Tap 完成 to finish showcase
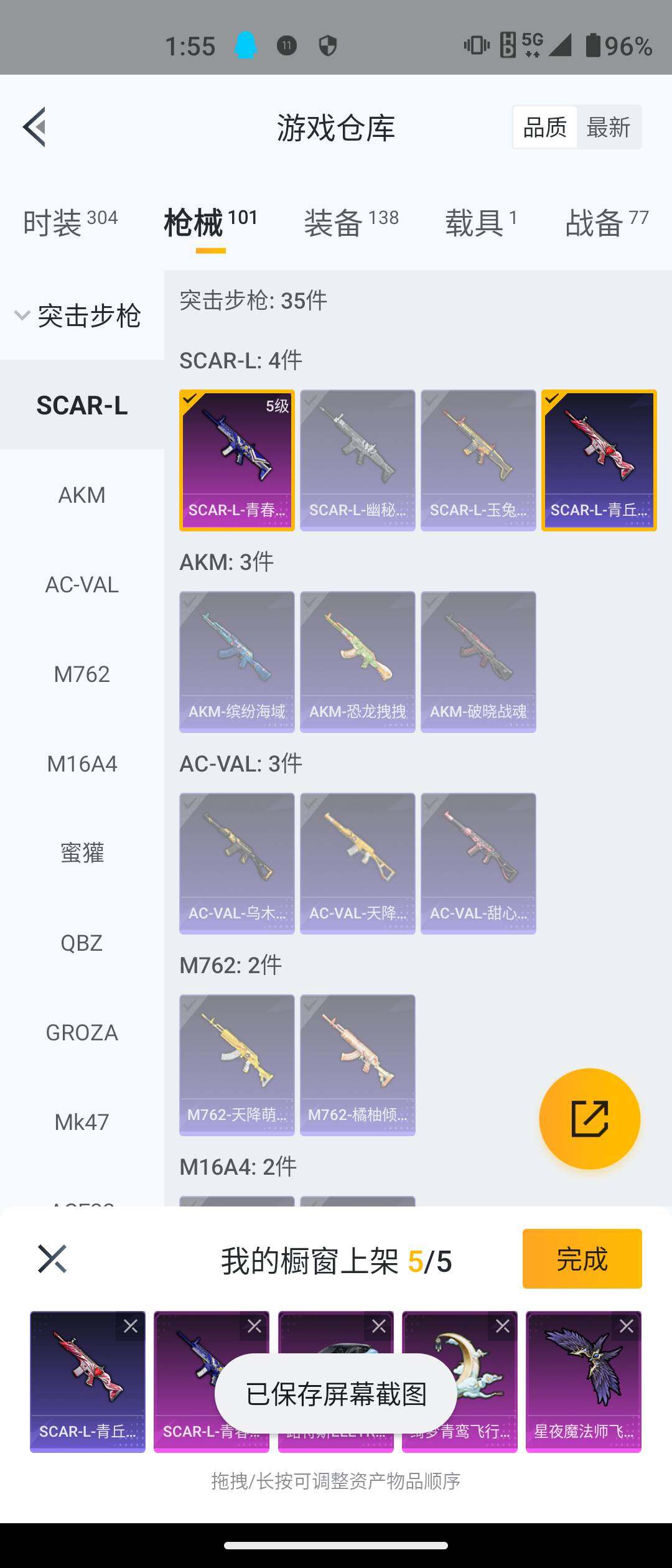 pyautogui.click(x=582, y=1259)
